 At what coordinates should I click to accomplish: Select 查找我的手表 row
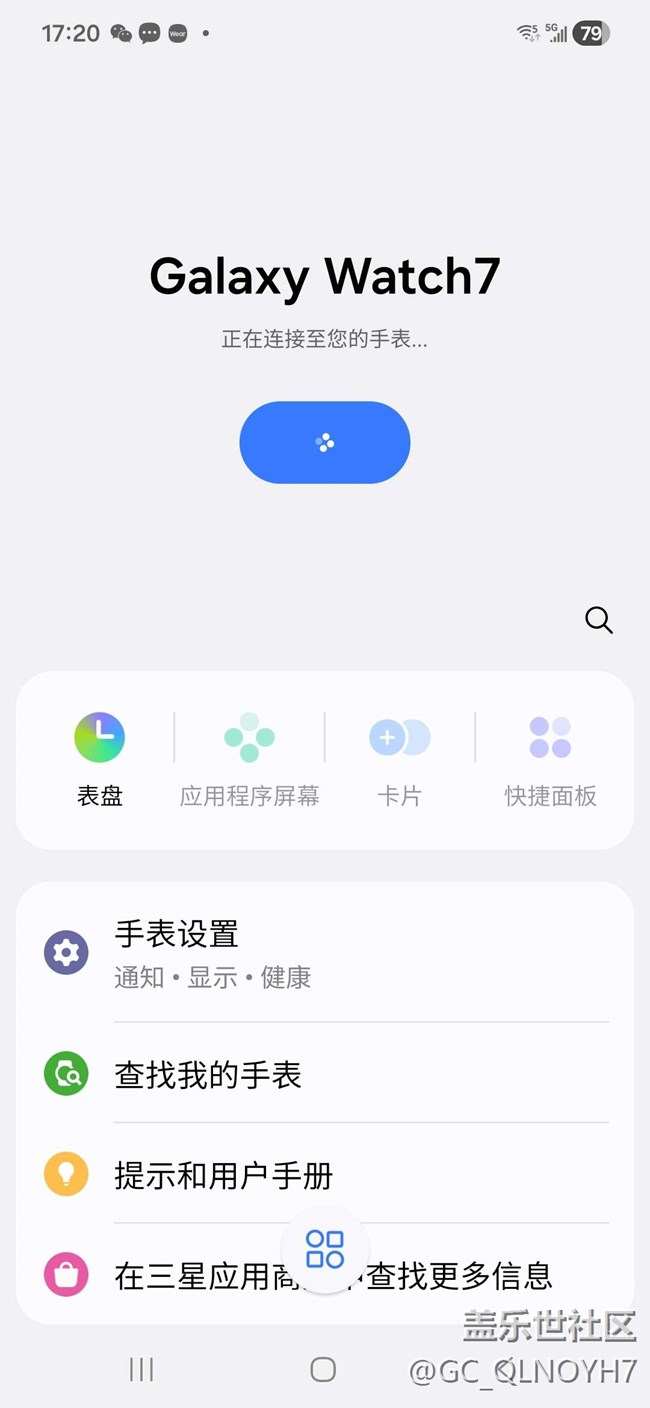(325, 1075)
